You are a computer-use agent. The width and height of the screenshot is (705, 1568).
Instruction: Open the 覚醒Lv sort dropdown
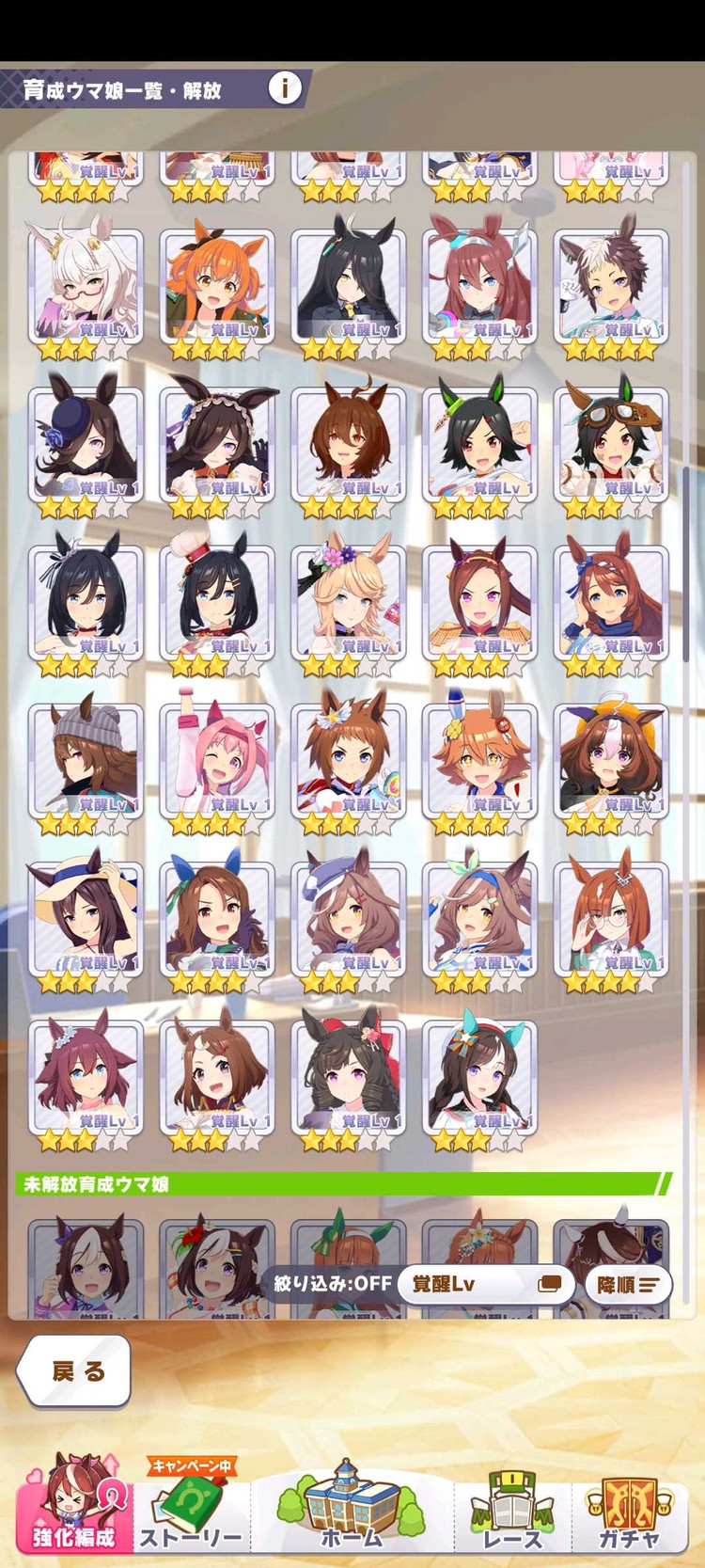(x=486, y=1284)
